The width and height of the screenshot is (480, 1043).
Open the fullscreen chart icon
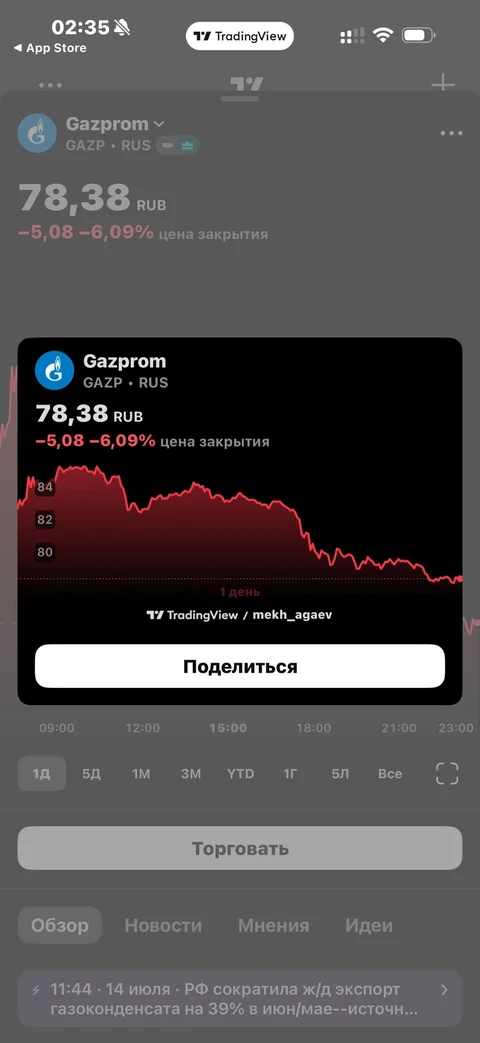coord(447,774)
